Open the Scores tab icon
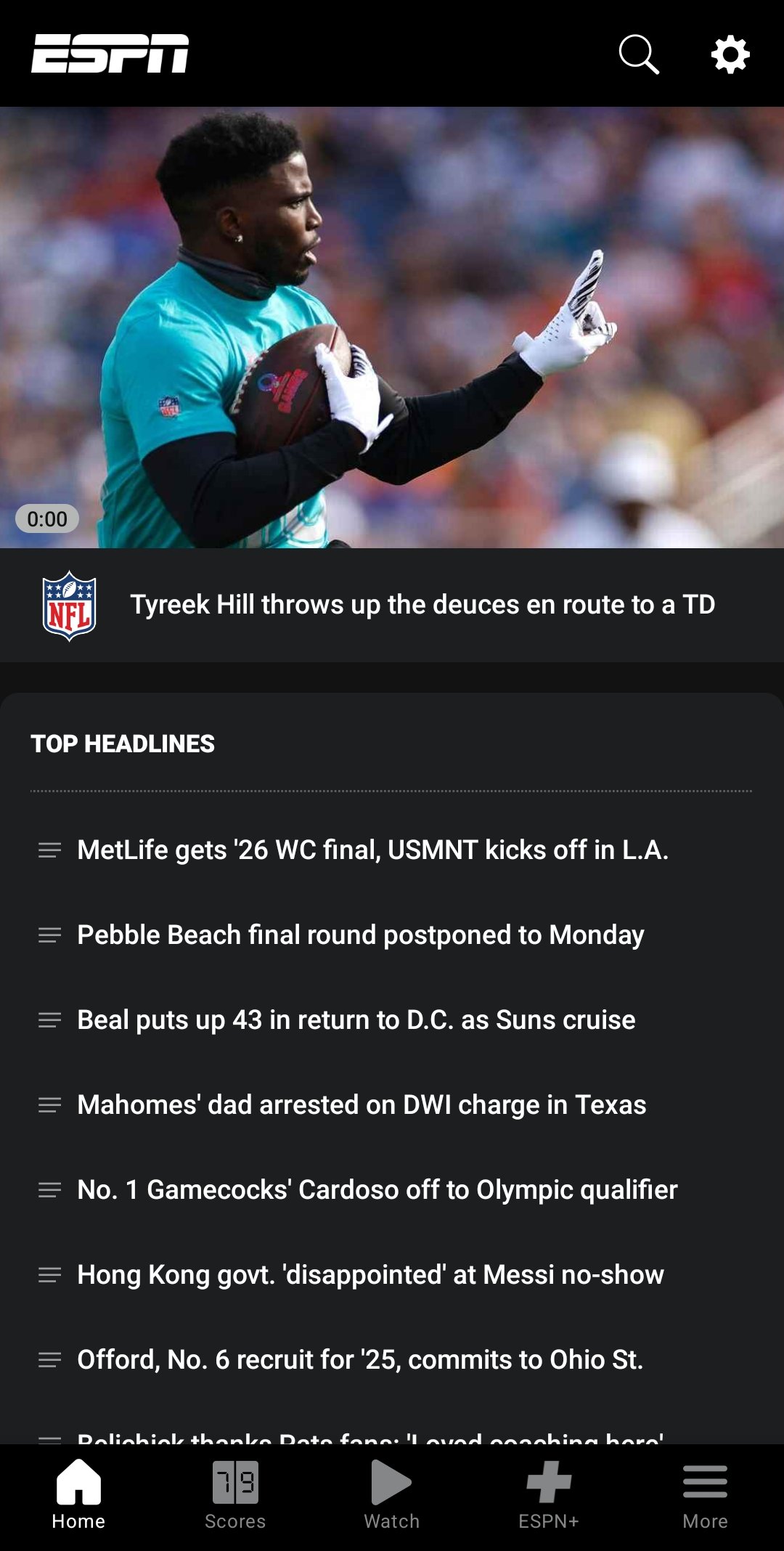 click(x=235, y=1481)
